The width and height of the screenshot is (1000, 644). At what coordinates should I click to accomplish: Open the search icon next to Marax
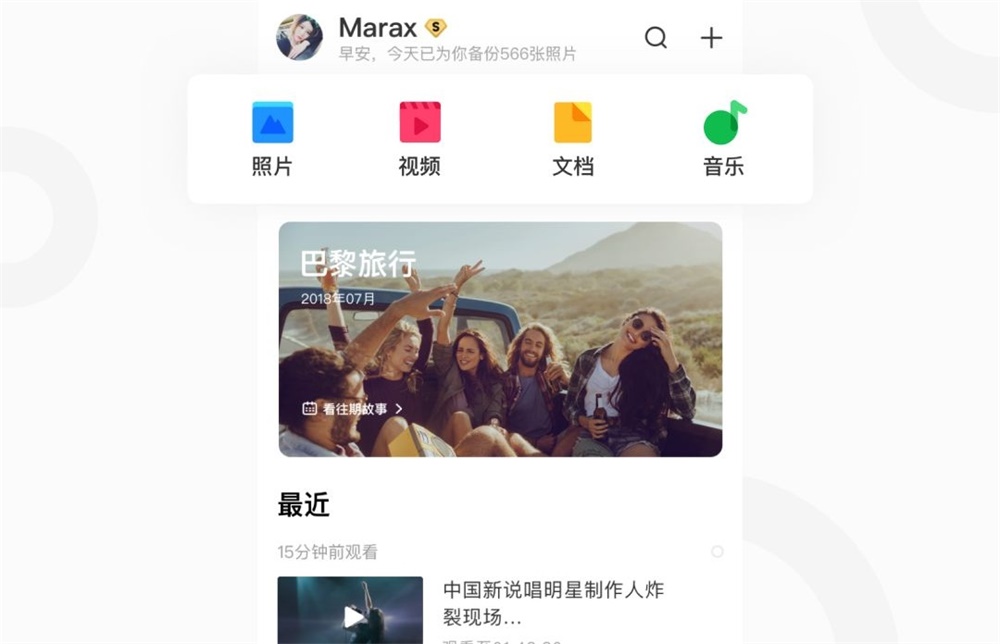(x=656, y=38)
